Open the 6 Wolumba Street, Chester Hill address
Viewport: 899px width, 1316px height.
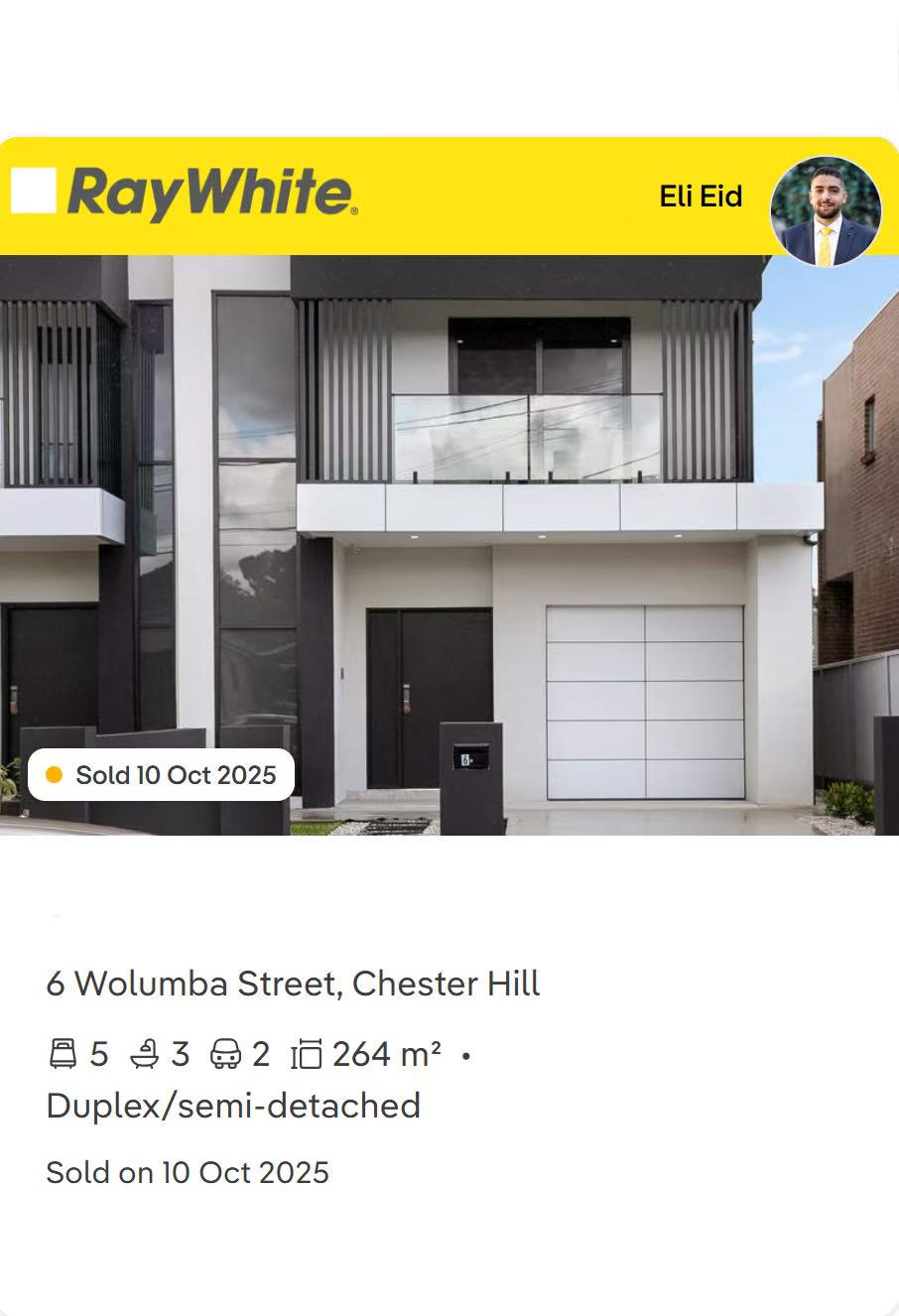(293, 984)
